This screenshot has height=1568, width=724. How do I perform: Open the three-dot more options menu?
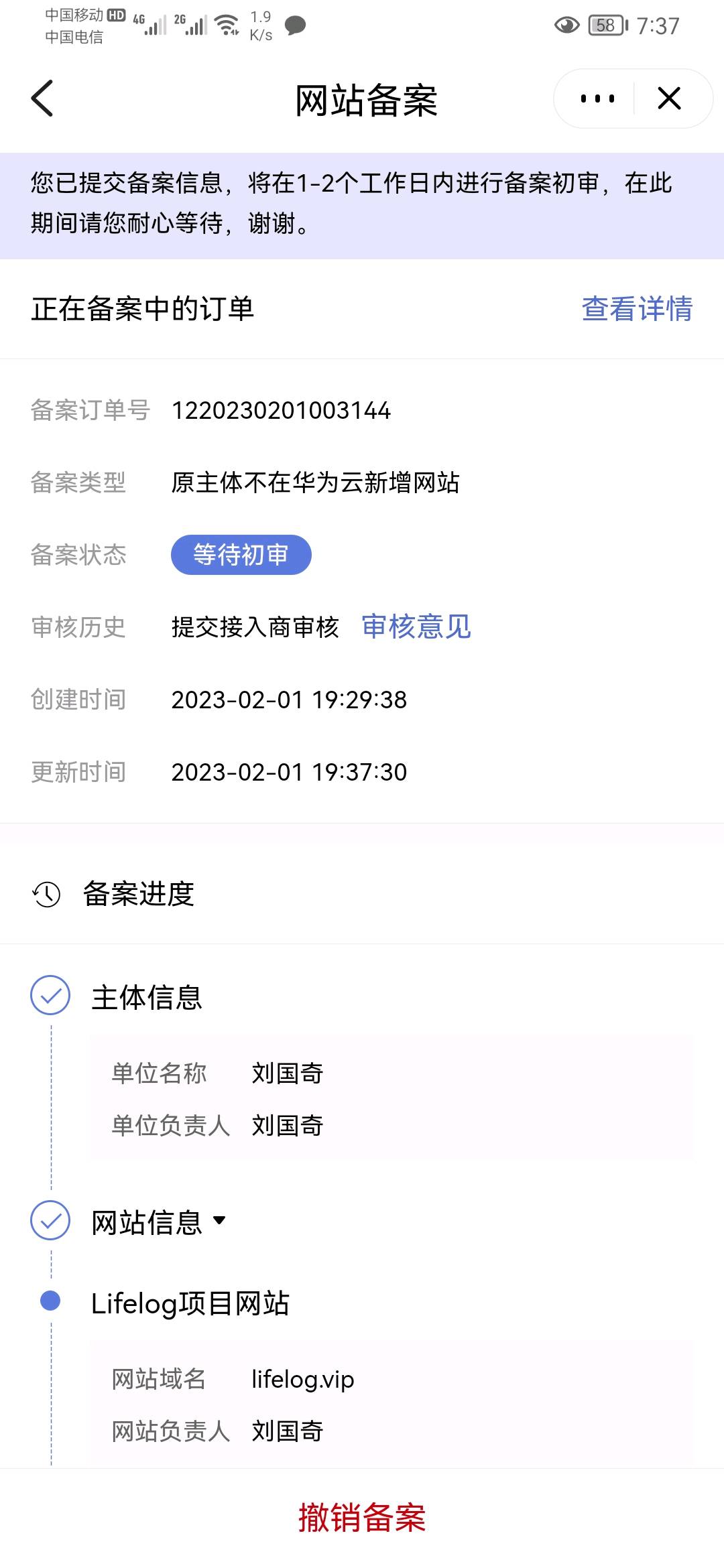tap(597, 99)
